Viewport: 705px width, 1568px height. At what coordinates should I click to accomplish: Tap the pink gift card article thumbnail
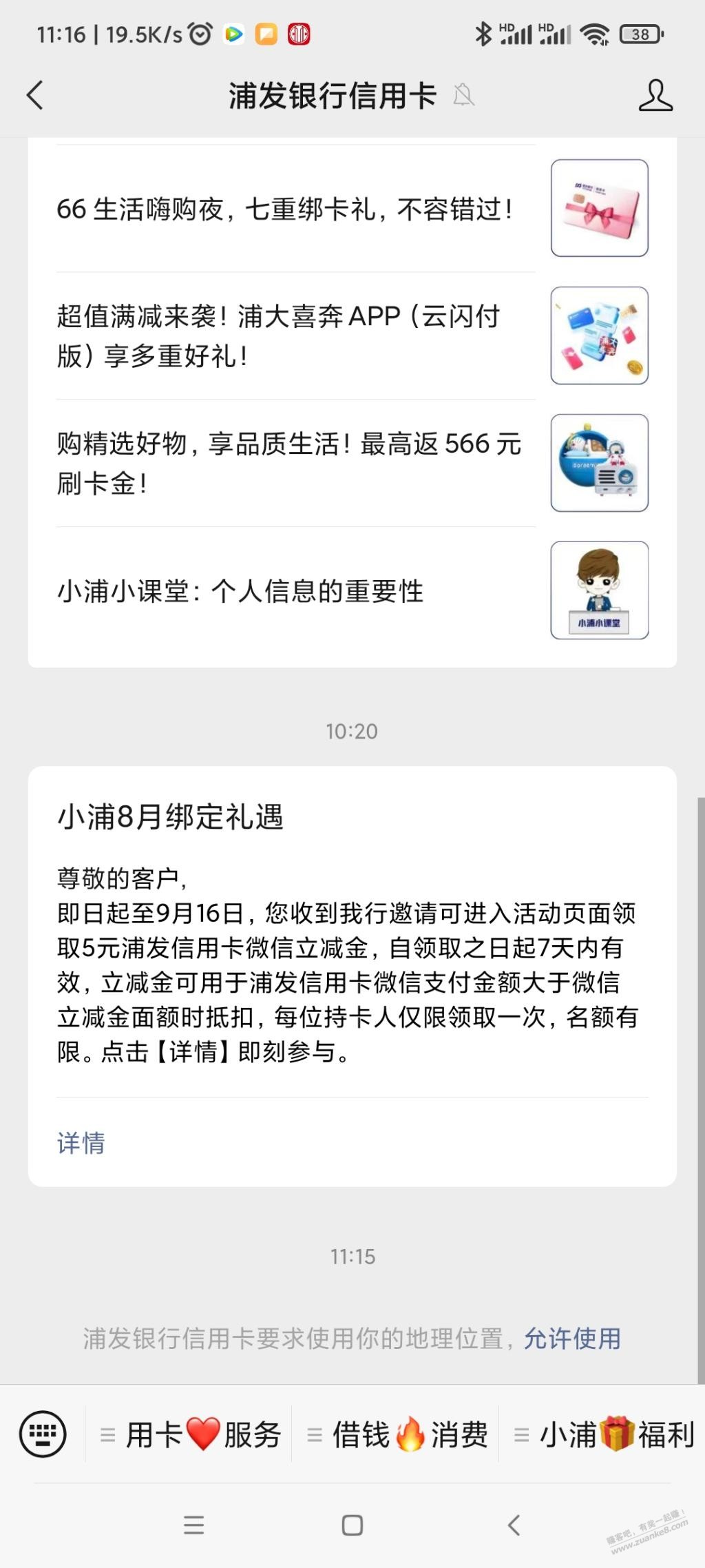(x=599, y=208)
